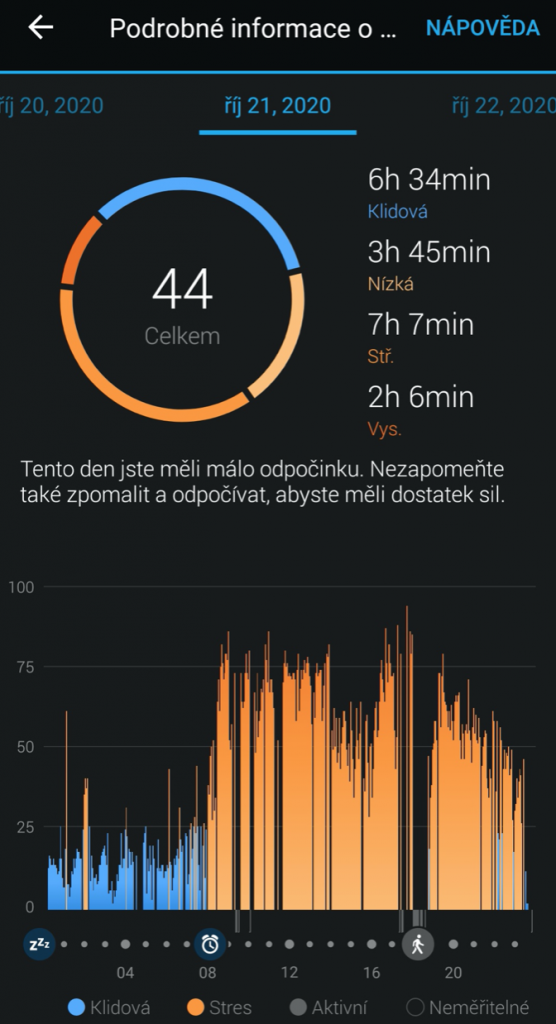Viewport: 556px width, 1024px height.
Task: Tap the walking activity marker on timeline
Action: tap(418, 944)
